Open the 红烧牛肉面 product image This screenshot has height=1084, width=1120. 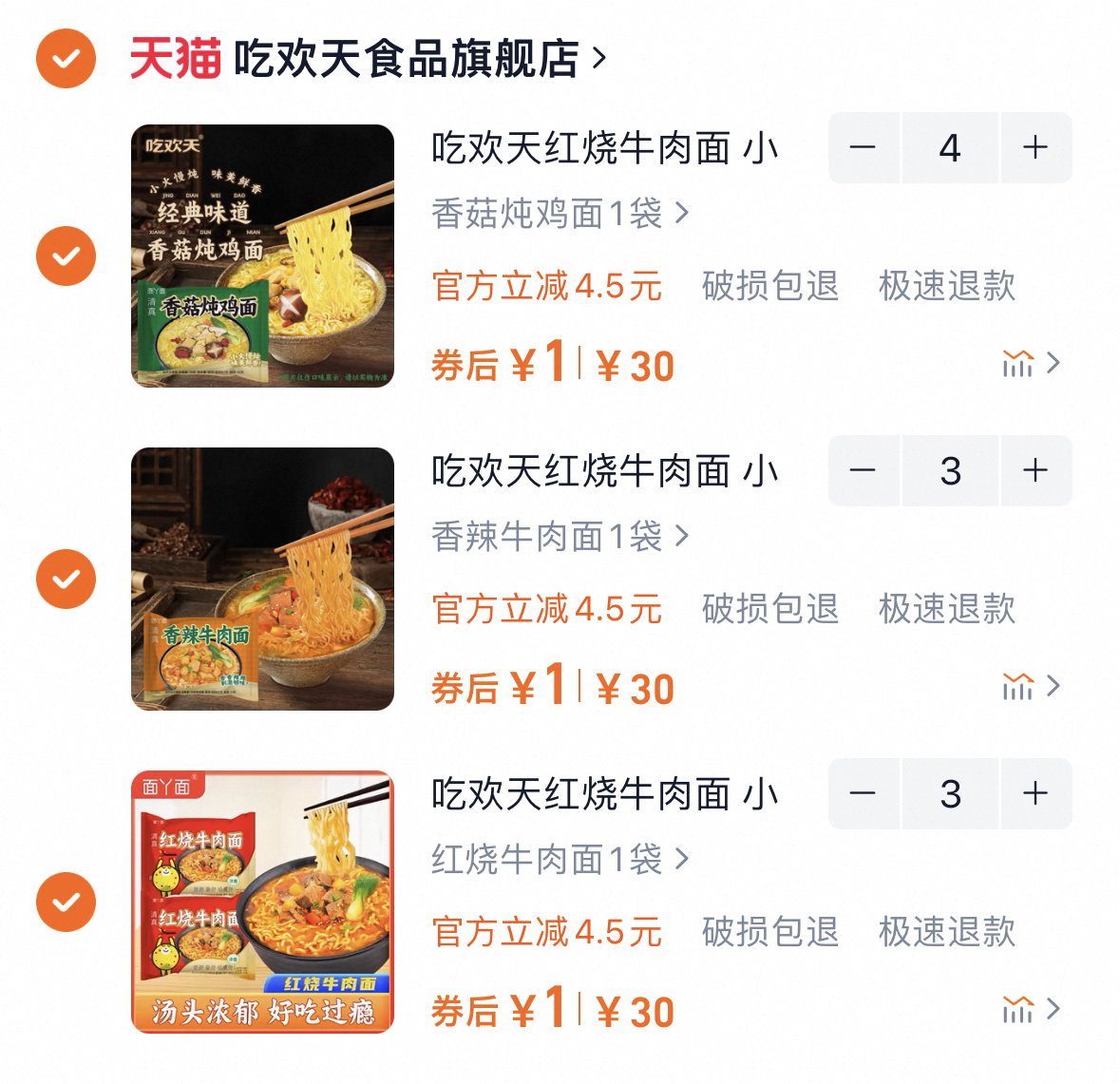pyautogui.click(x=262, y=902)
